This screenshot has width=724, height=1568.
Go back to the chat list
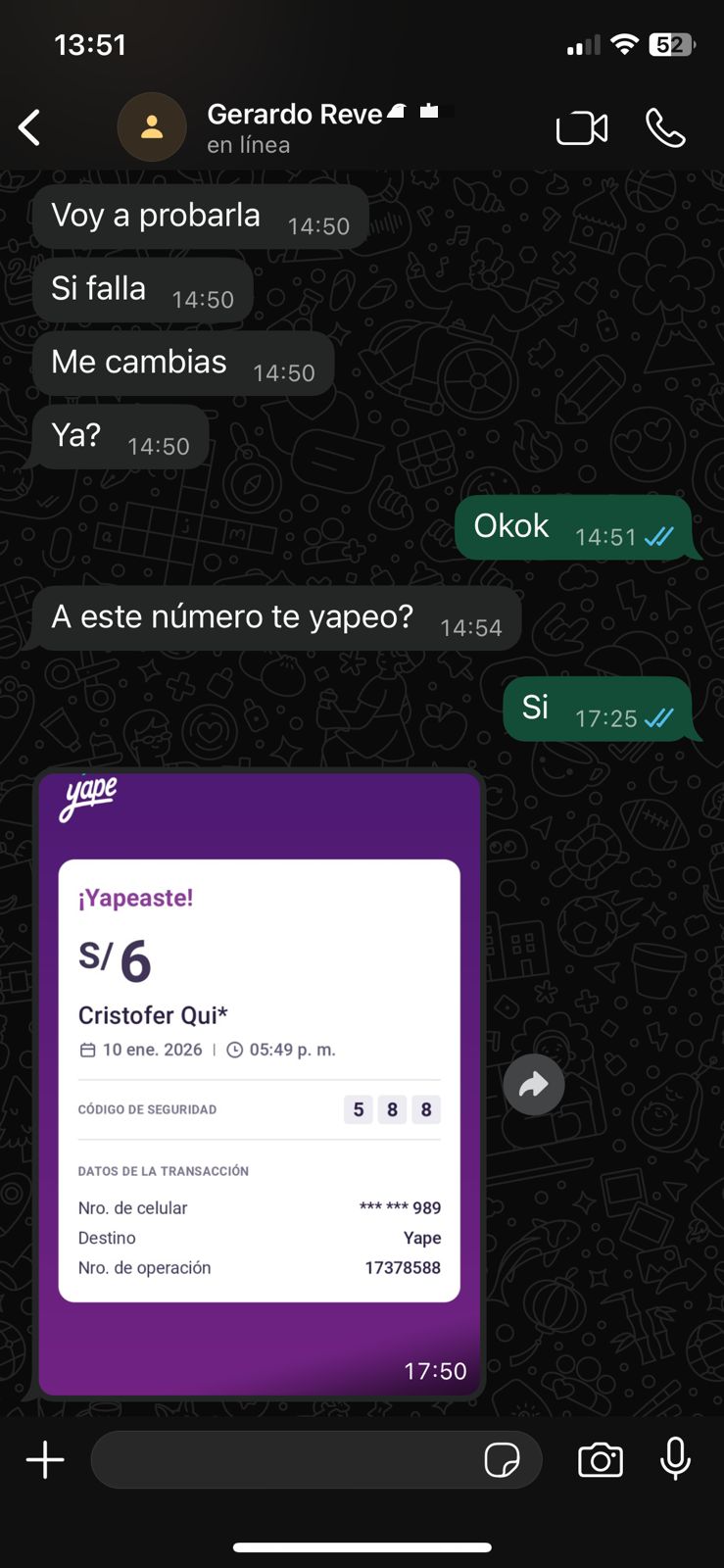coord(30,127)
